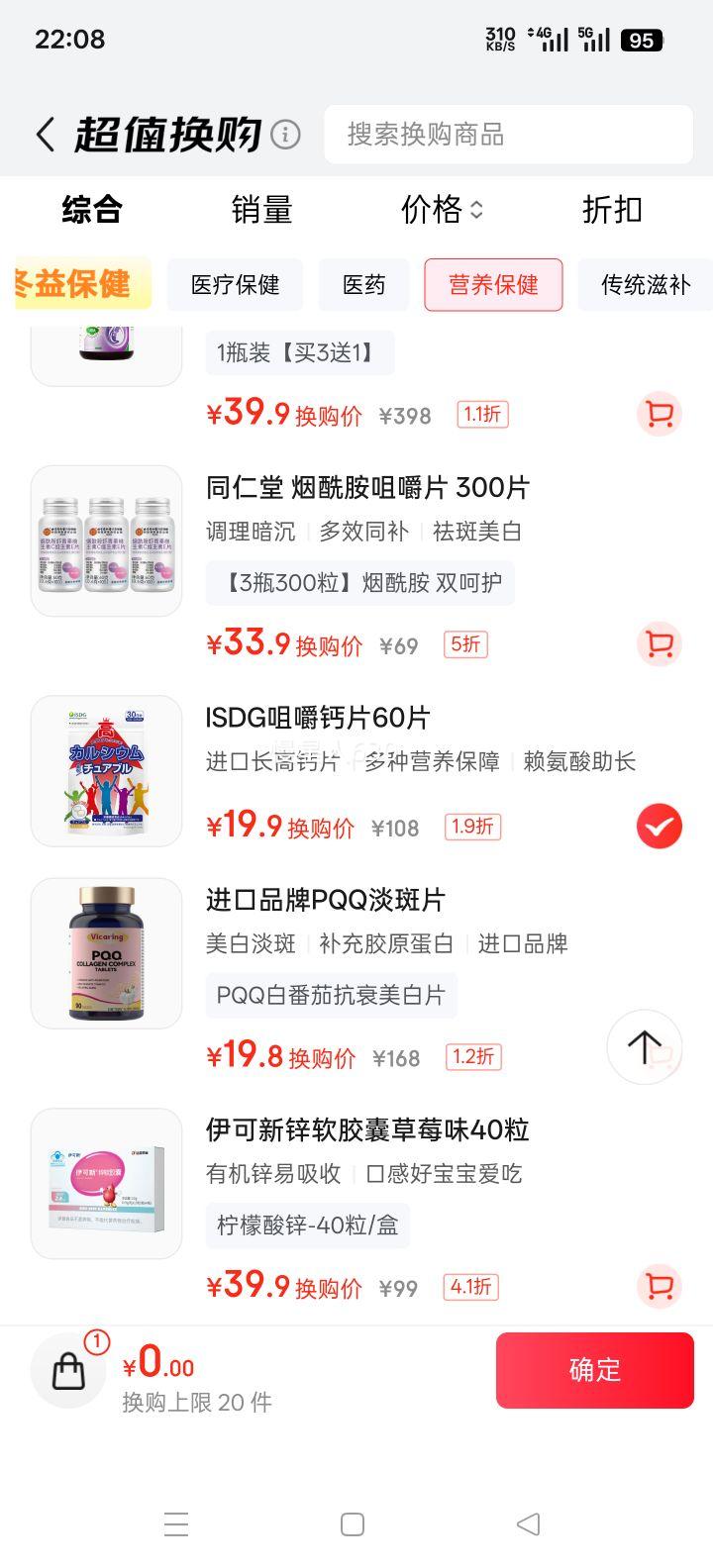The image size is (713, 1568).
Task: Select the 医药 category chip
Action: coord(363,285)
